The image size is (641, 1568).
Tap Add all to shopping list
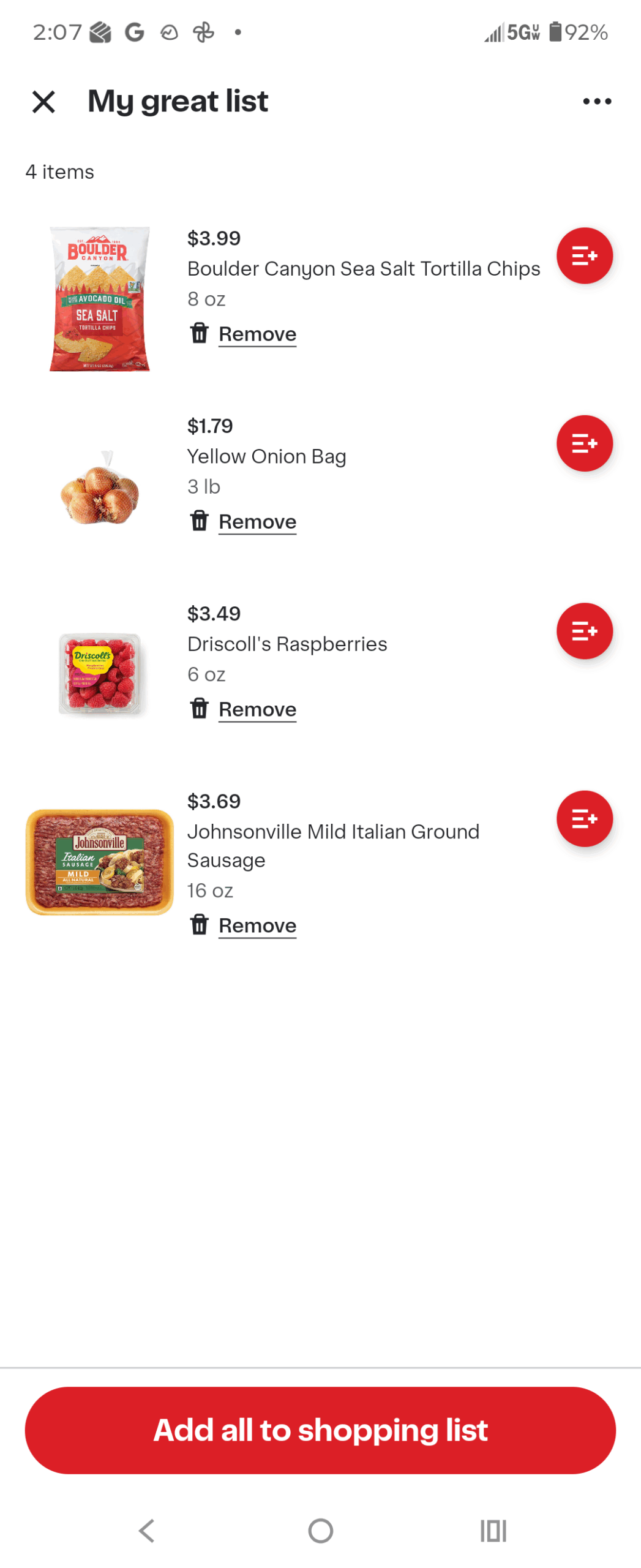[x=320, y=1430]
